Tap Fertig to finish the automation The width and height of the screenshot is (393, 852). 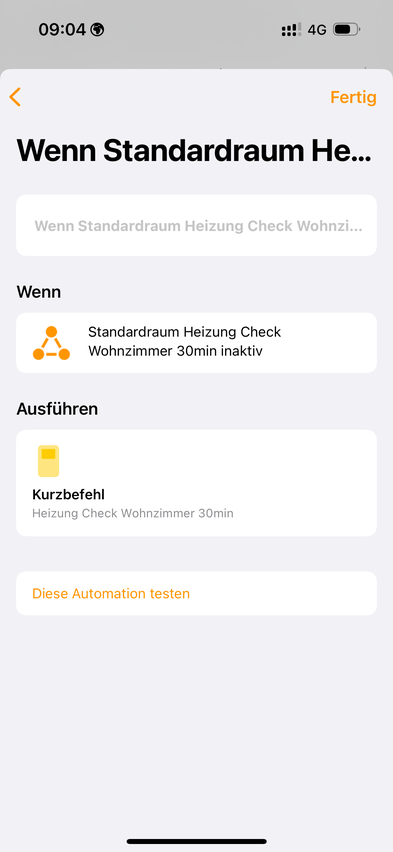(x=353, y=97)
